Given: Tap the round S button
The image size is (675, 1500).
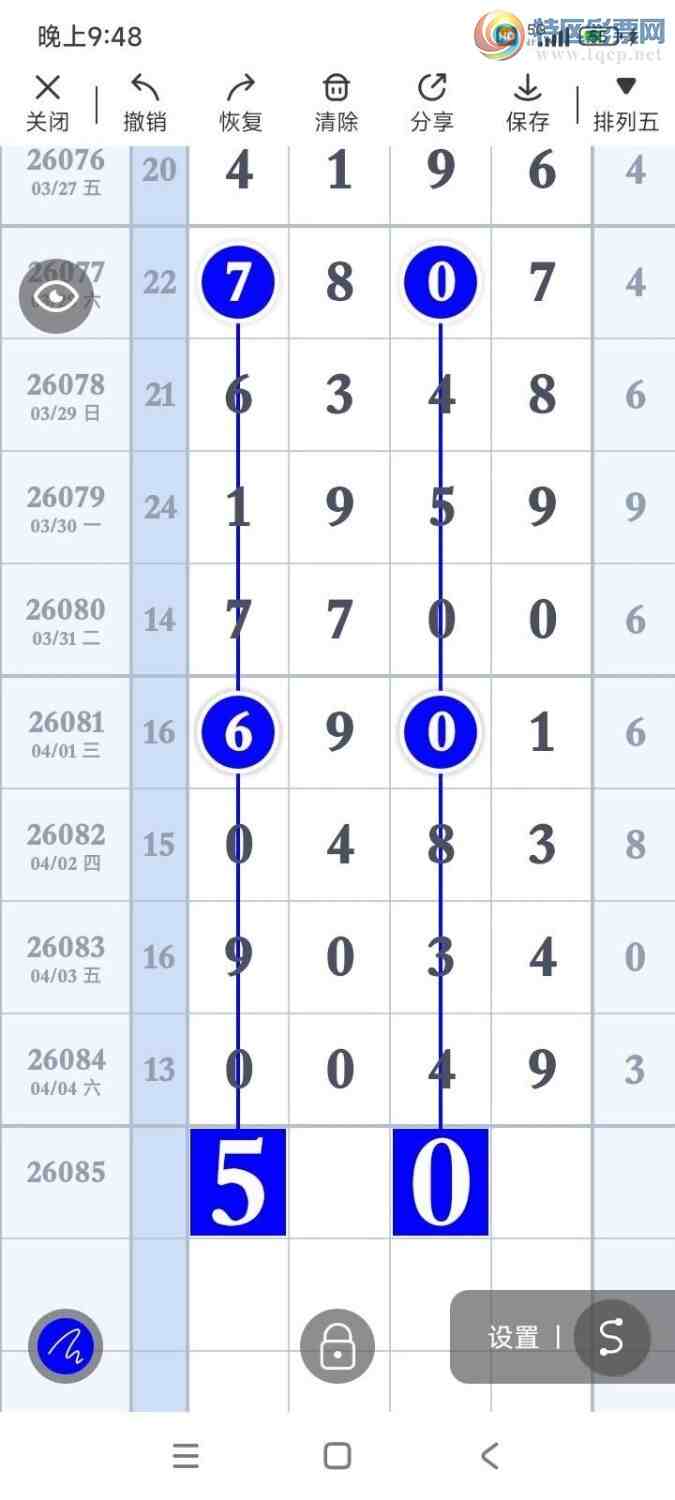Looking at the screenshot, I should tap(611, 1338).
